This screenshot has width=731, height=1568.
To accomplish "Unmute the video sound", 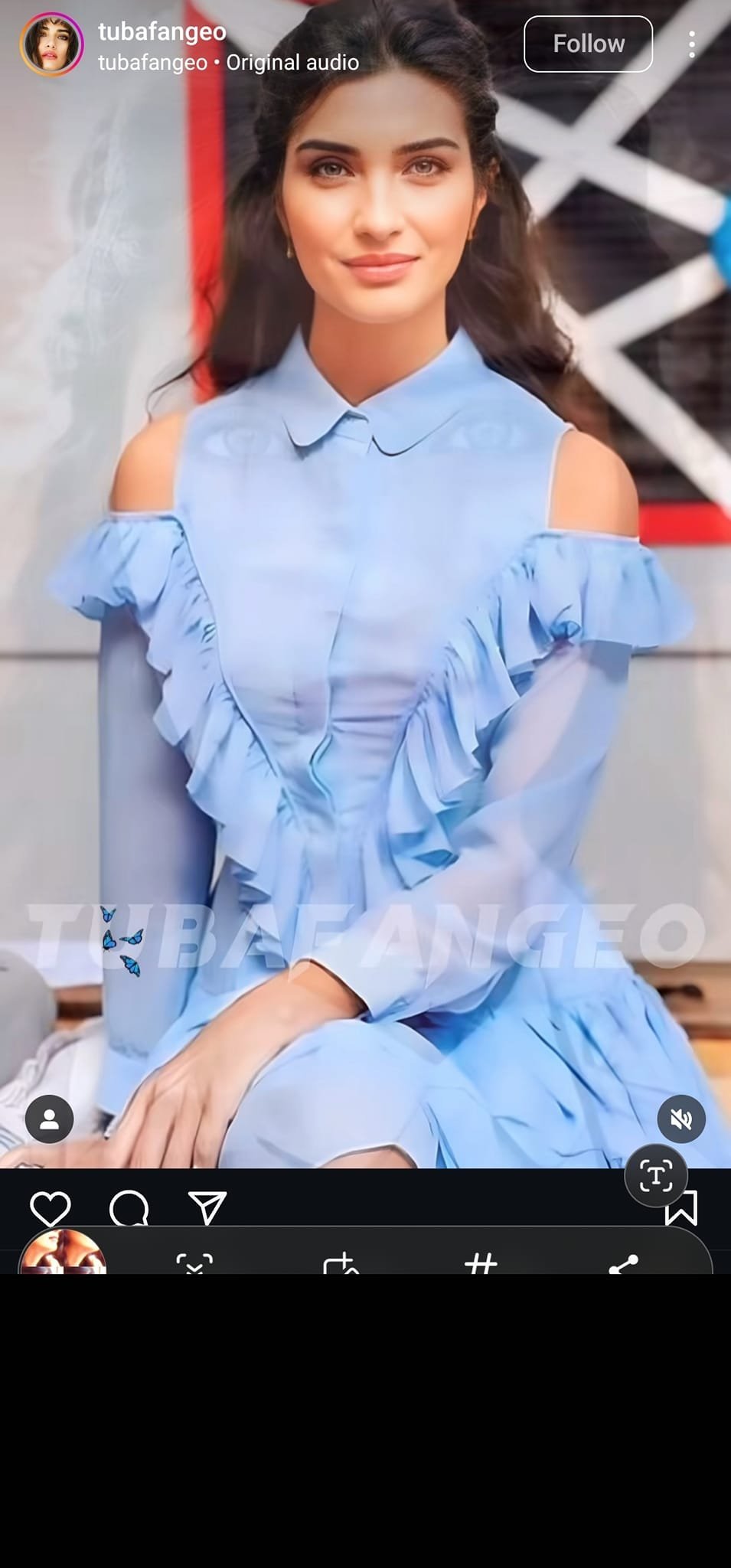I will click(x=680, y=1119).
